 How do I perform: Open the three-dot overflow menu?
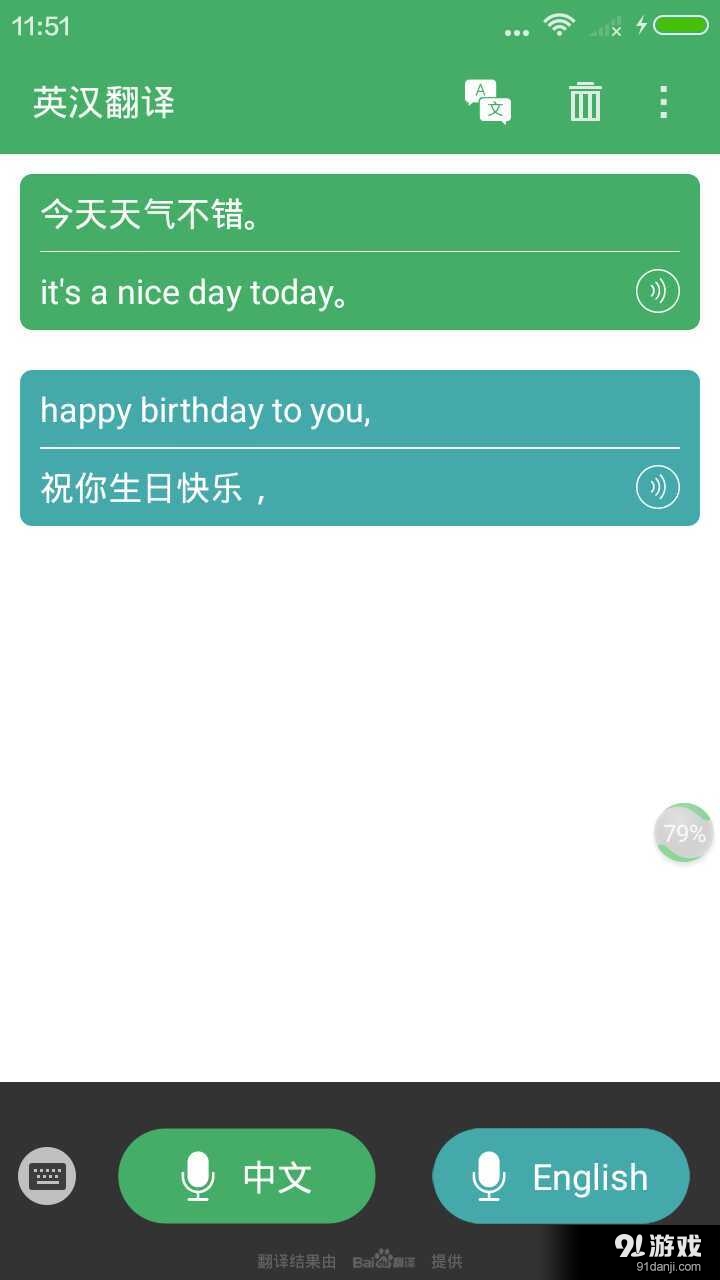coord(663,100)
